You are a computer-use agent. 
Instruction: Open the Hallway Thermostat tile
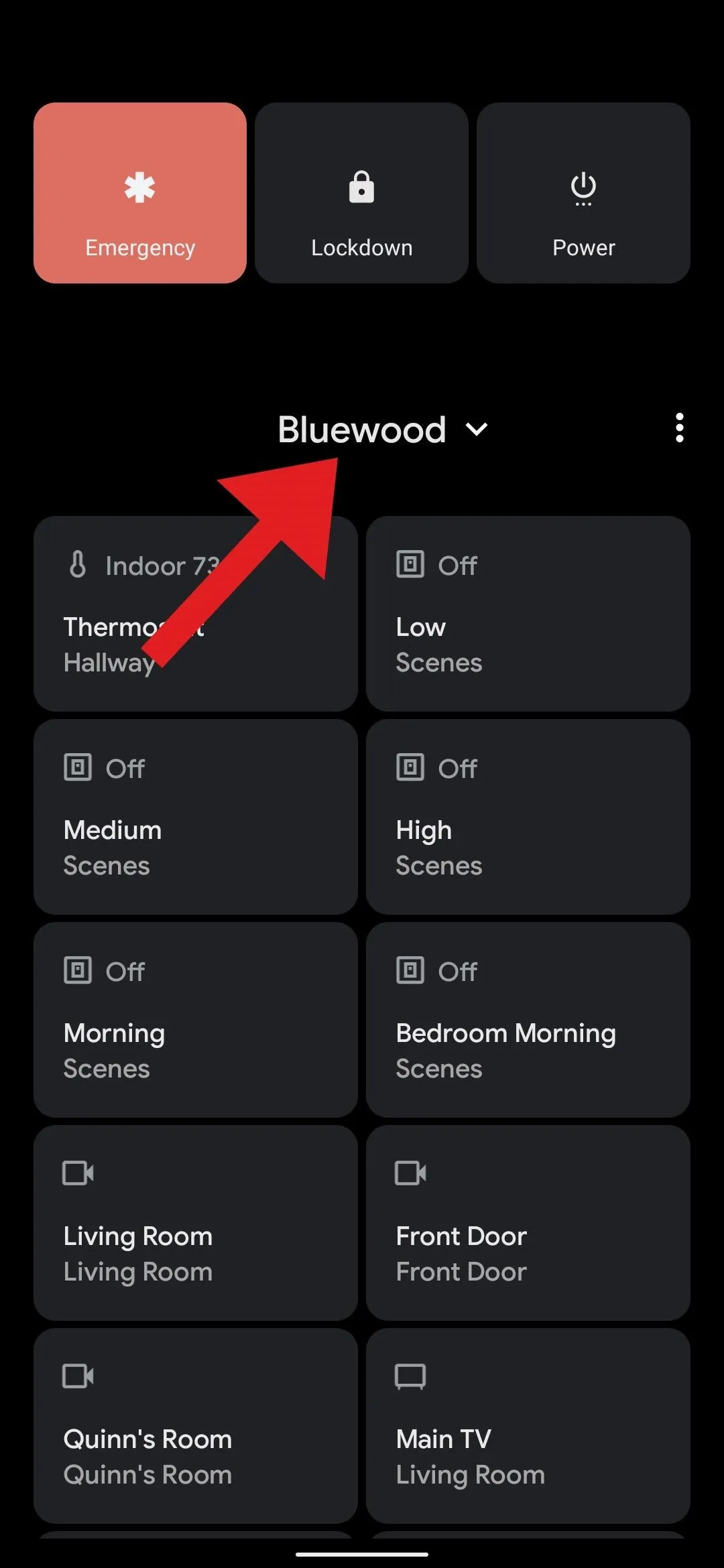pyautogui.click(x=196, y=613)
